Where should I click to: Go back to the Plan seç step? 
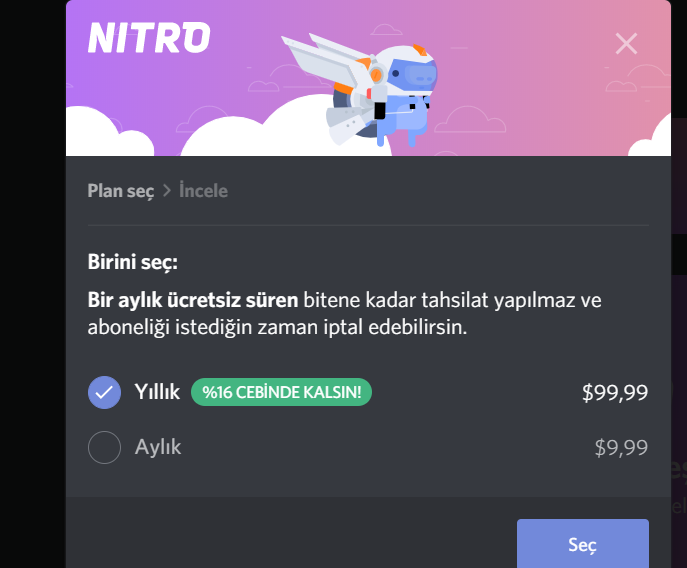(x=120, y=190)
